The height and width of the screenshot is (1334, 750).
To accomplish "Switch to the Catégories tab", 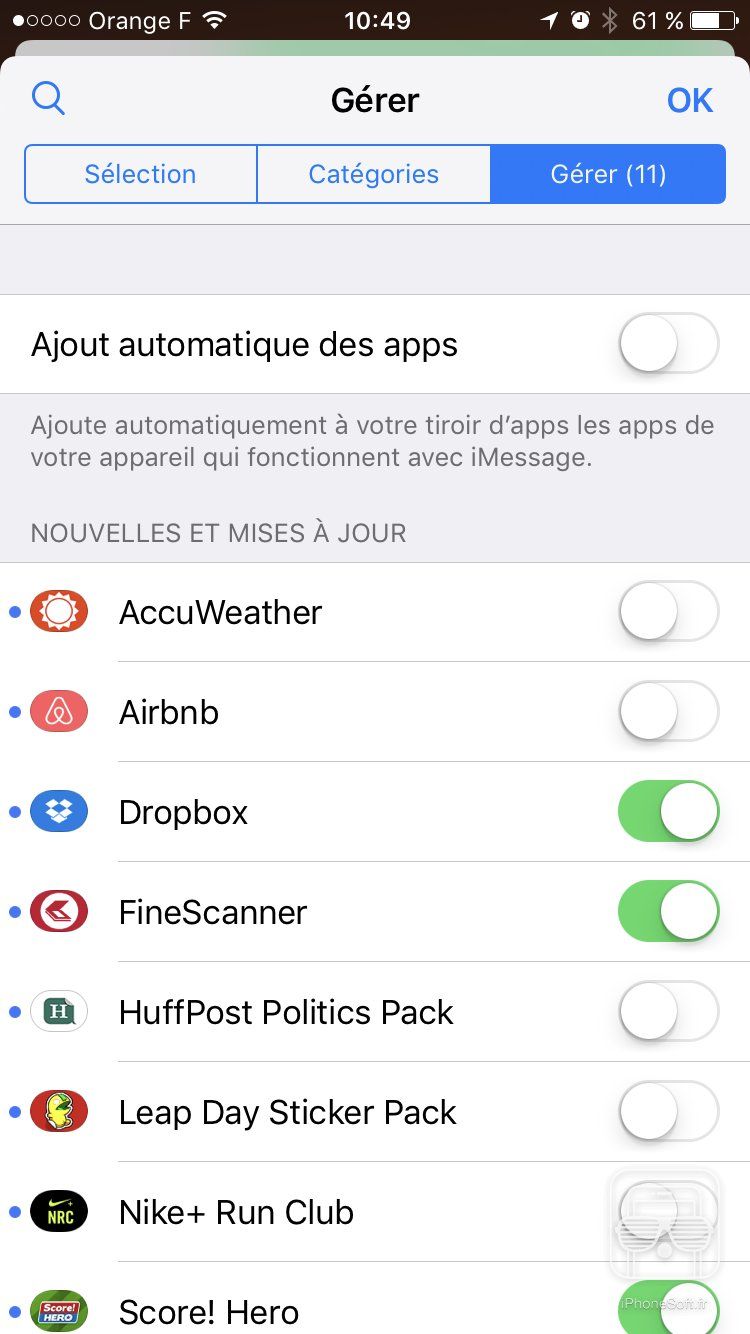I will 373,174.
